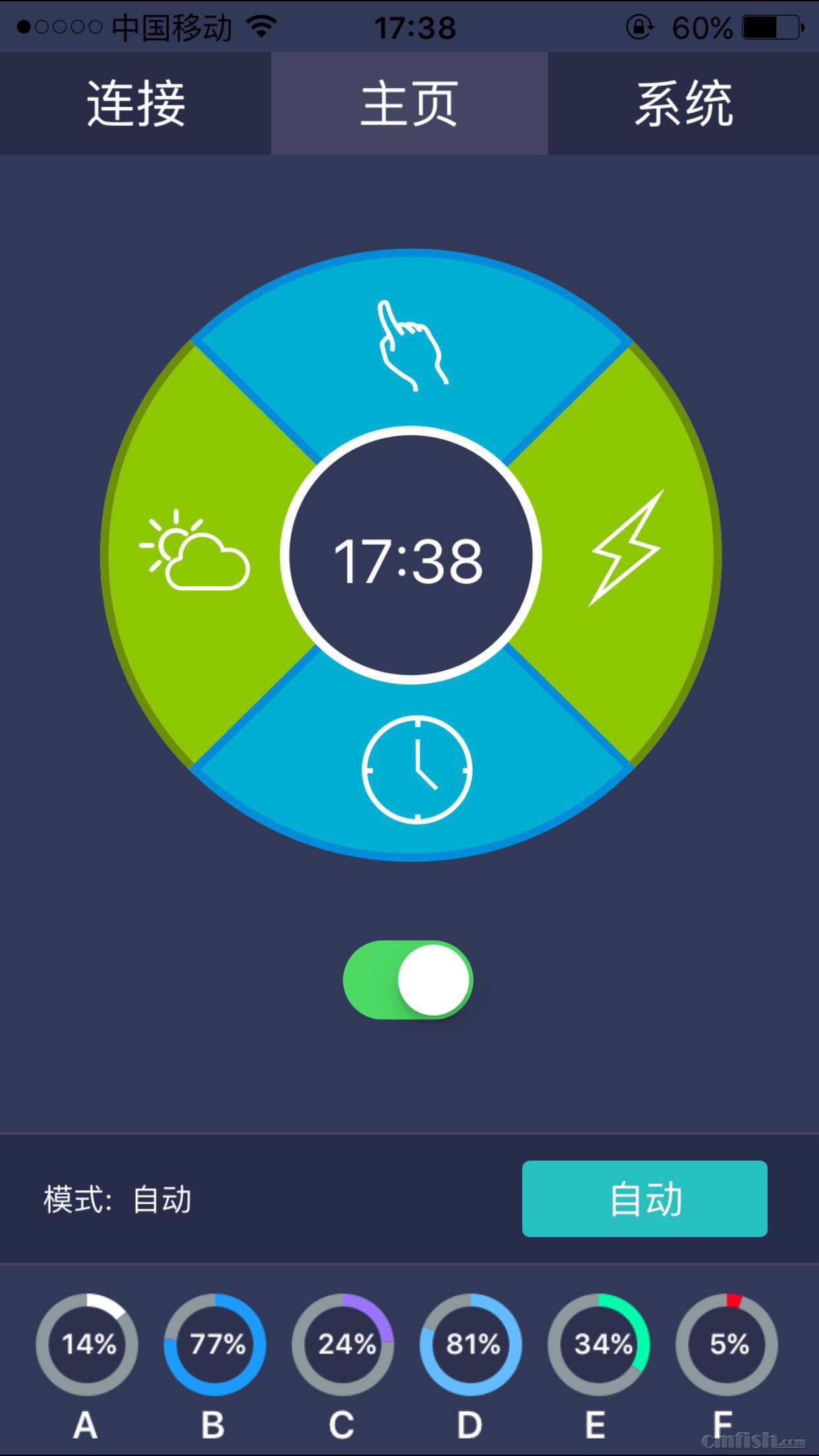Activate the lightning bolt mode segment

(x=626, y=547)
